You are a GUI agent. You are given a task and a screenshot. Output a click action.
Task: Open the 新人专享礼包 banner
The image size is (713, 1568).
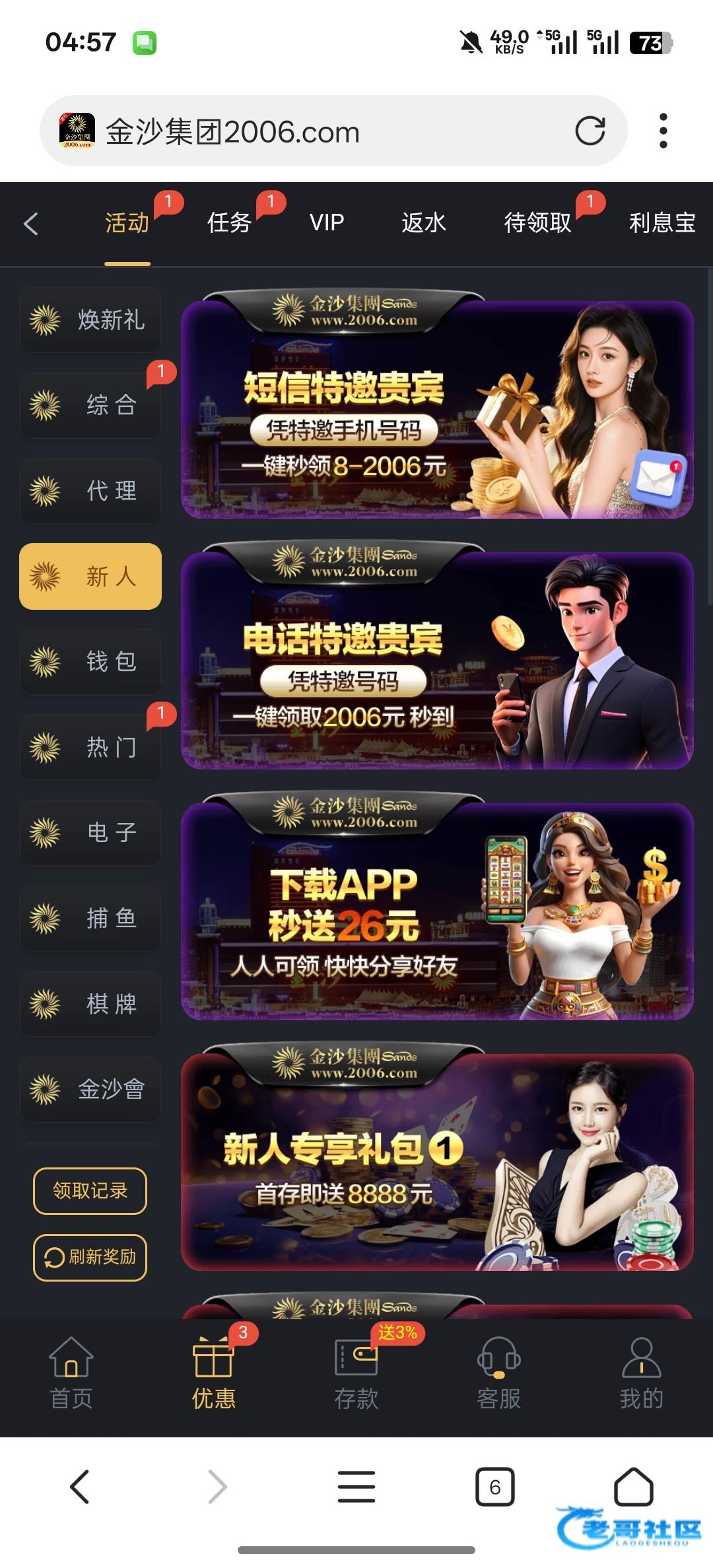pos(437,1157)
